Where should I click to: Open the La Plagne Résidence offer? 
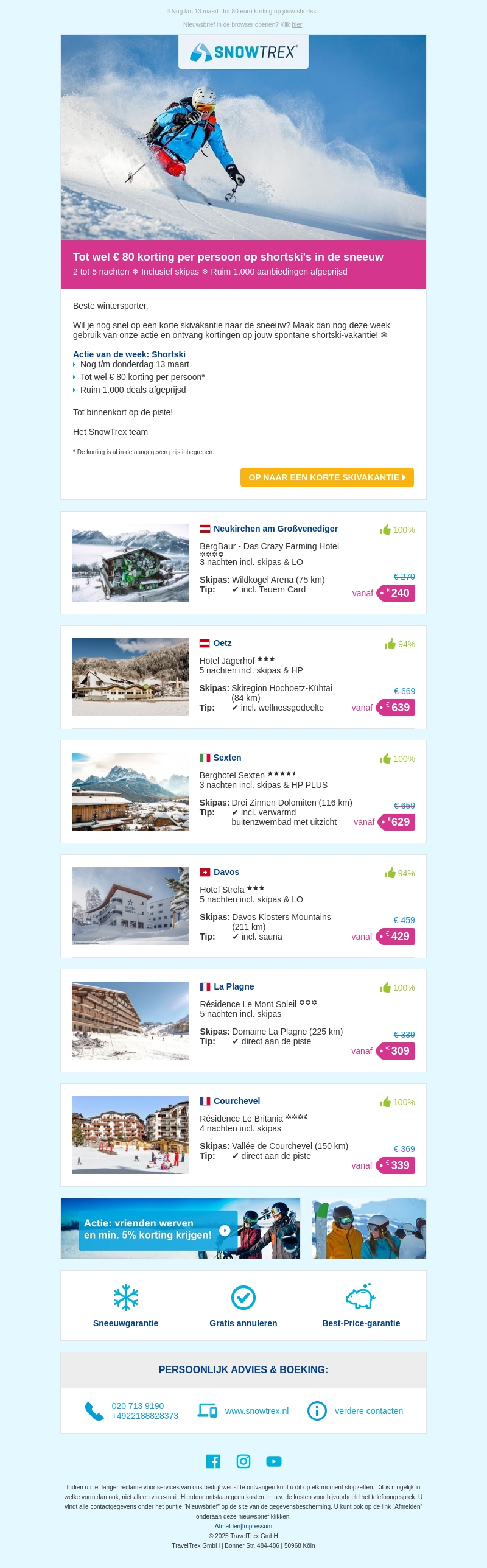click(x=234, y=986)
